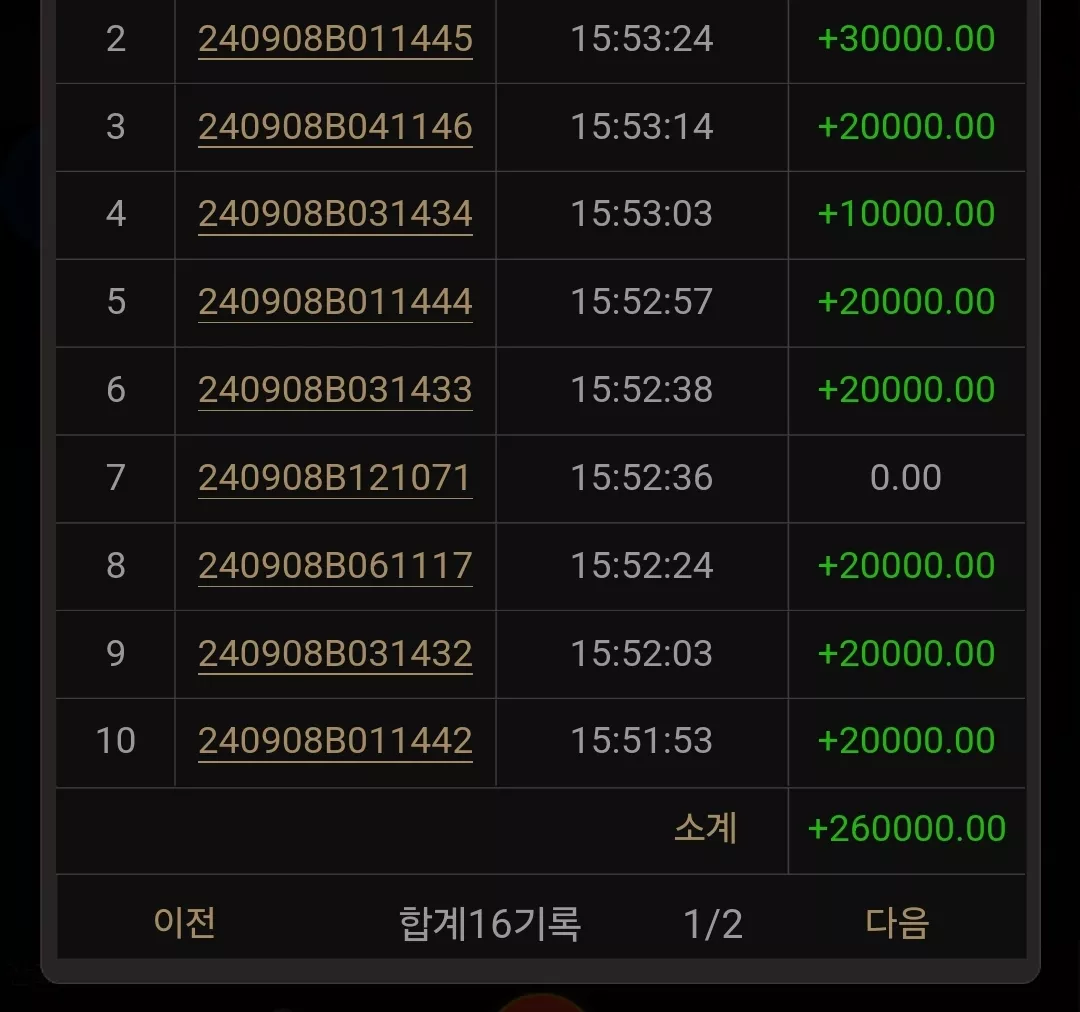The image size is (1080, 1012).
Task: Go to the previous page with 이전
Action: point(185,922)
